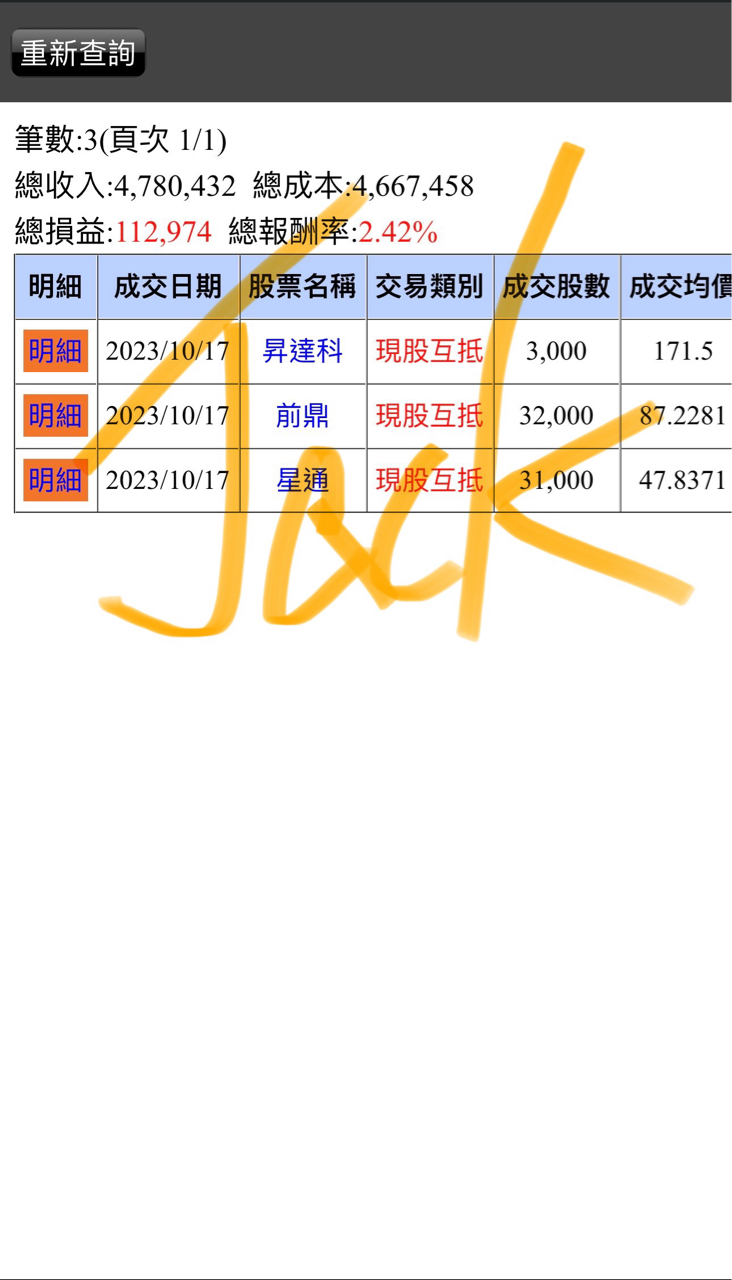The height and width of the screenshot is (1280, 732).
Task: Tap the 星通 stock name link
Action: pos(302,480)
